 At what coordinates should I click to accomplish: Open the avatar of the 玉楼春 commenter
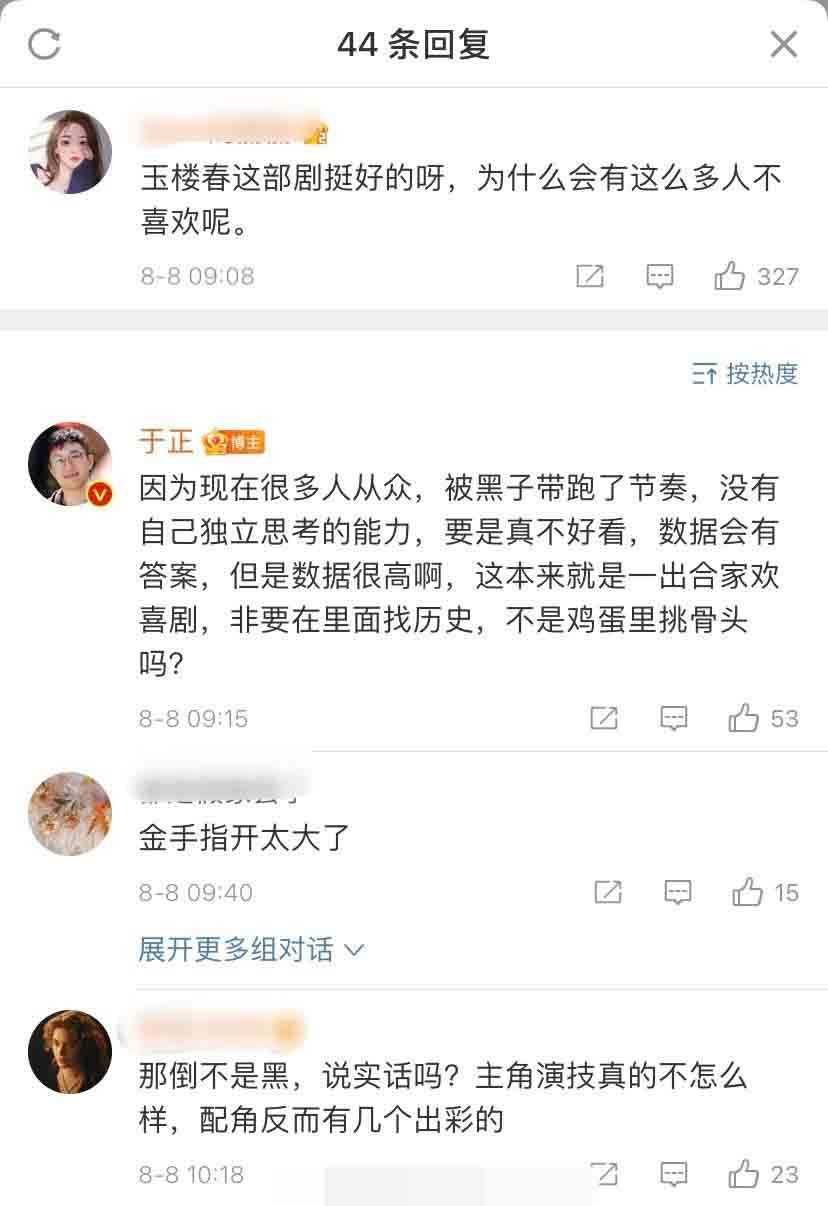pos(69,152)
